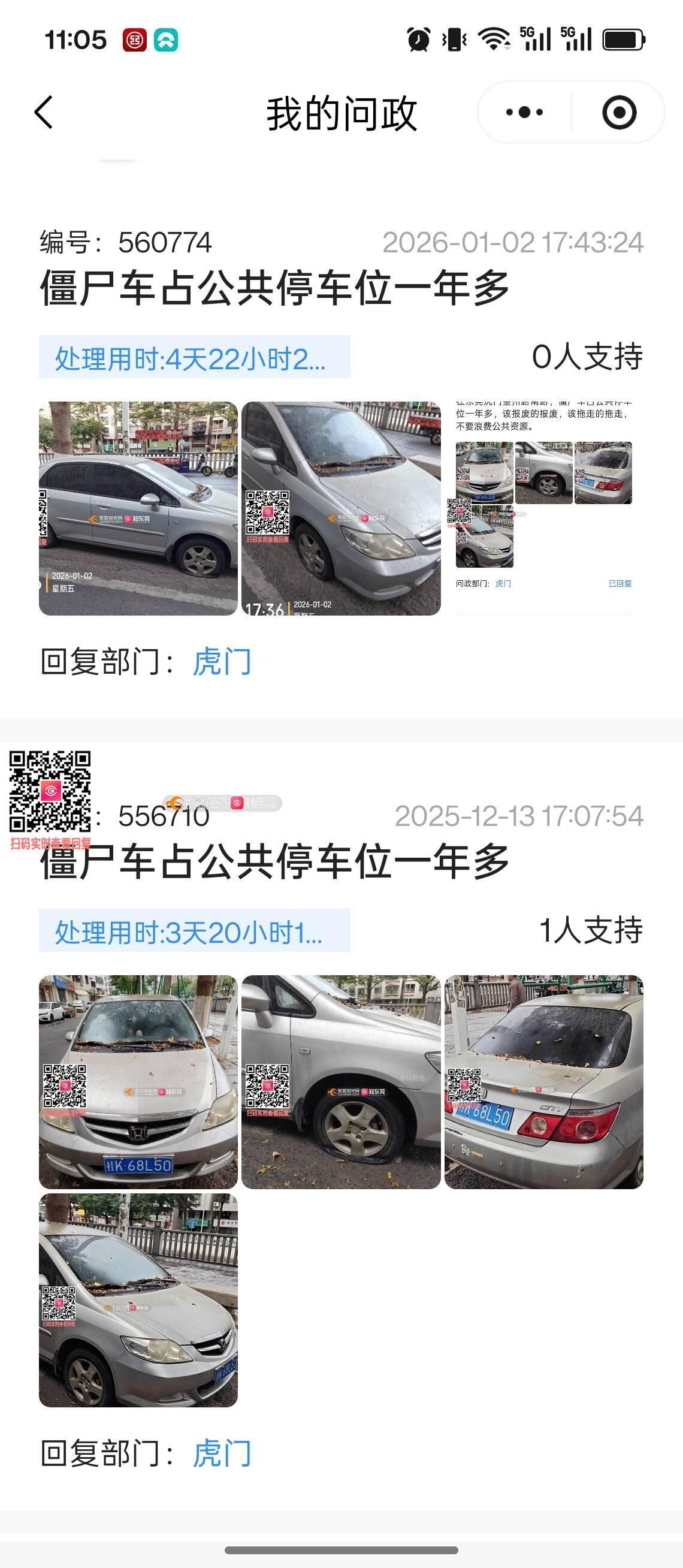
Task: Open the mini program more options menu
Action: pyautogui.click(x=524, y=113)
